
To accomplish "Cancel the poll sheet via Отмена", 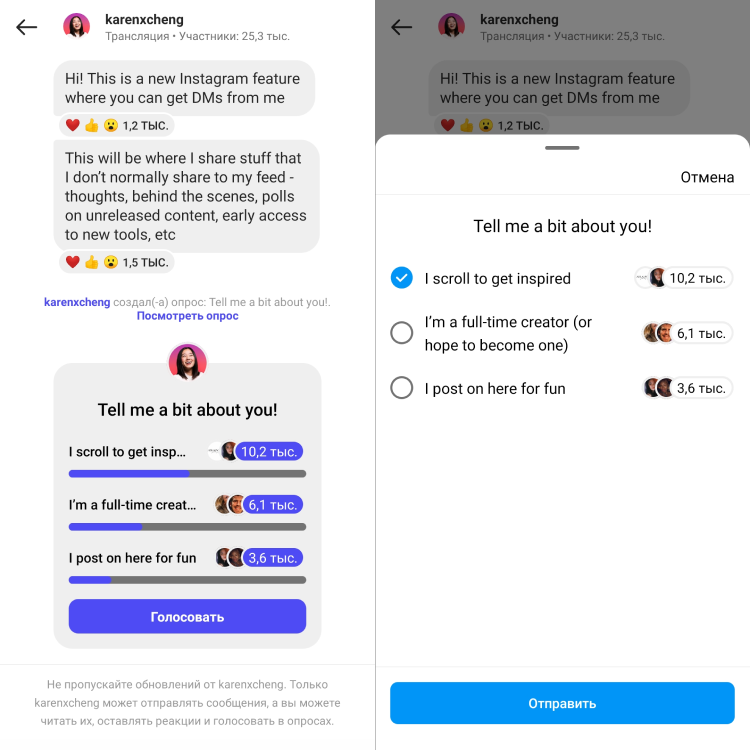I will [707, 177].
